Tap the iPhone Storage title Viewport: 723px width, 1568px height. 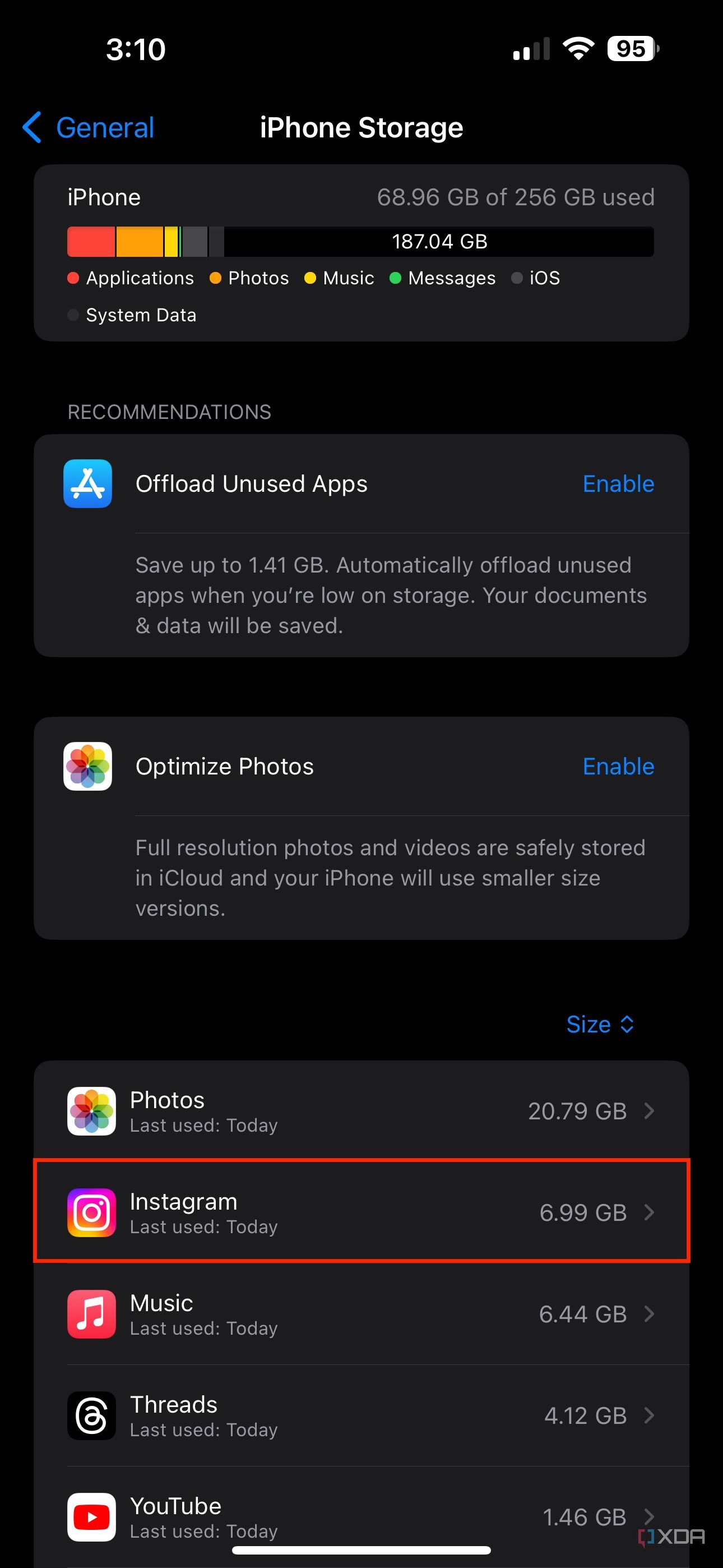[360, 128]
